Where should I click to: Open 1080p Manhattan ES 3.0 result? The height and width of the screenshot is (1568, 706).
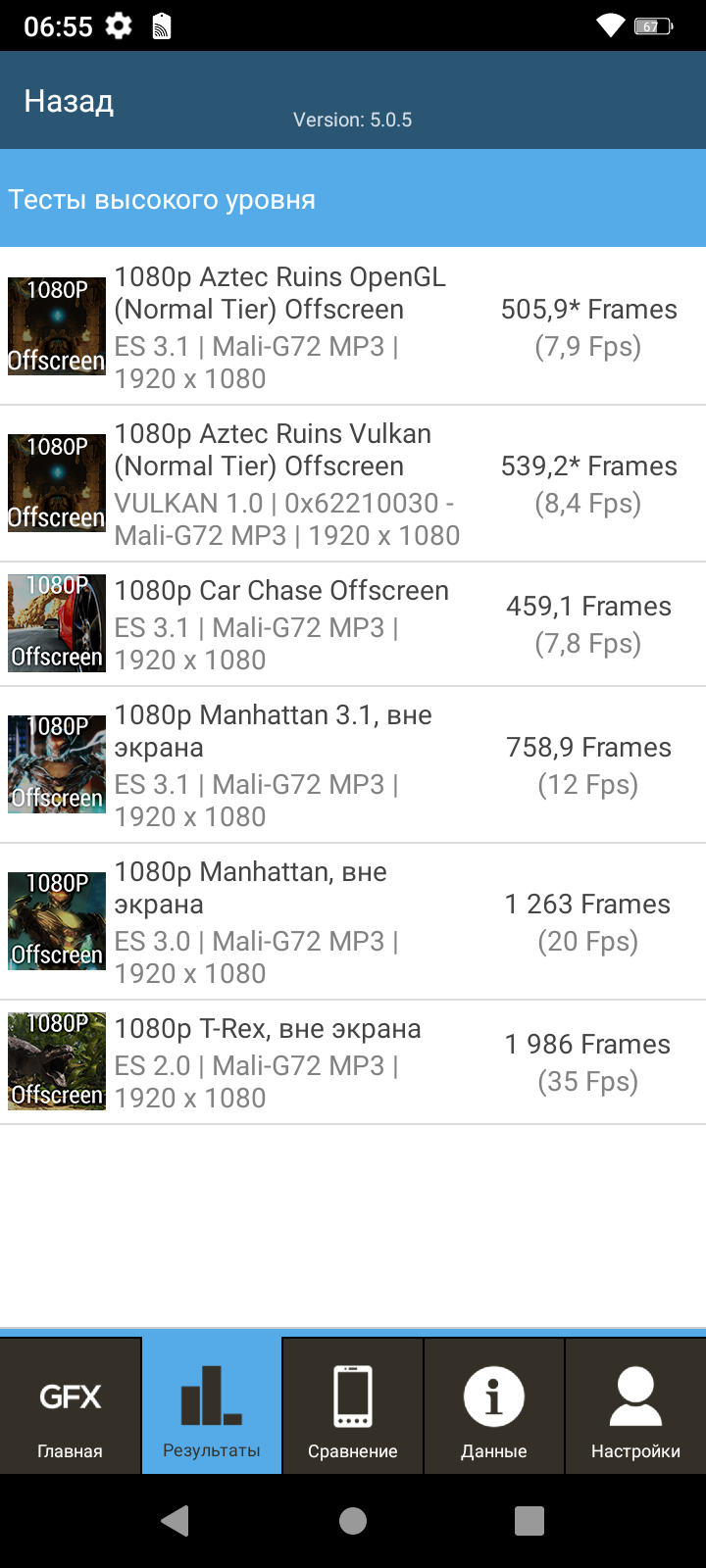coord(353,921)
